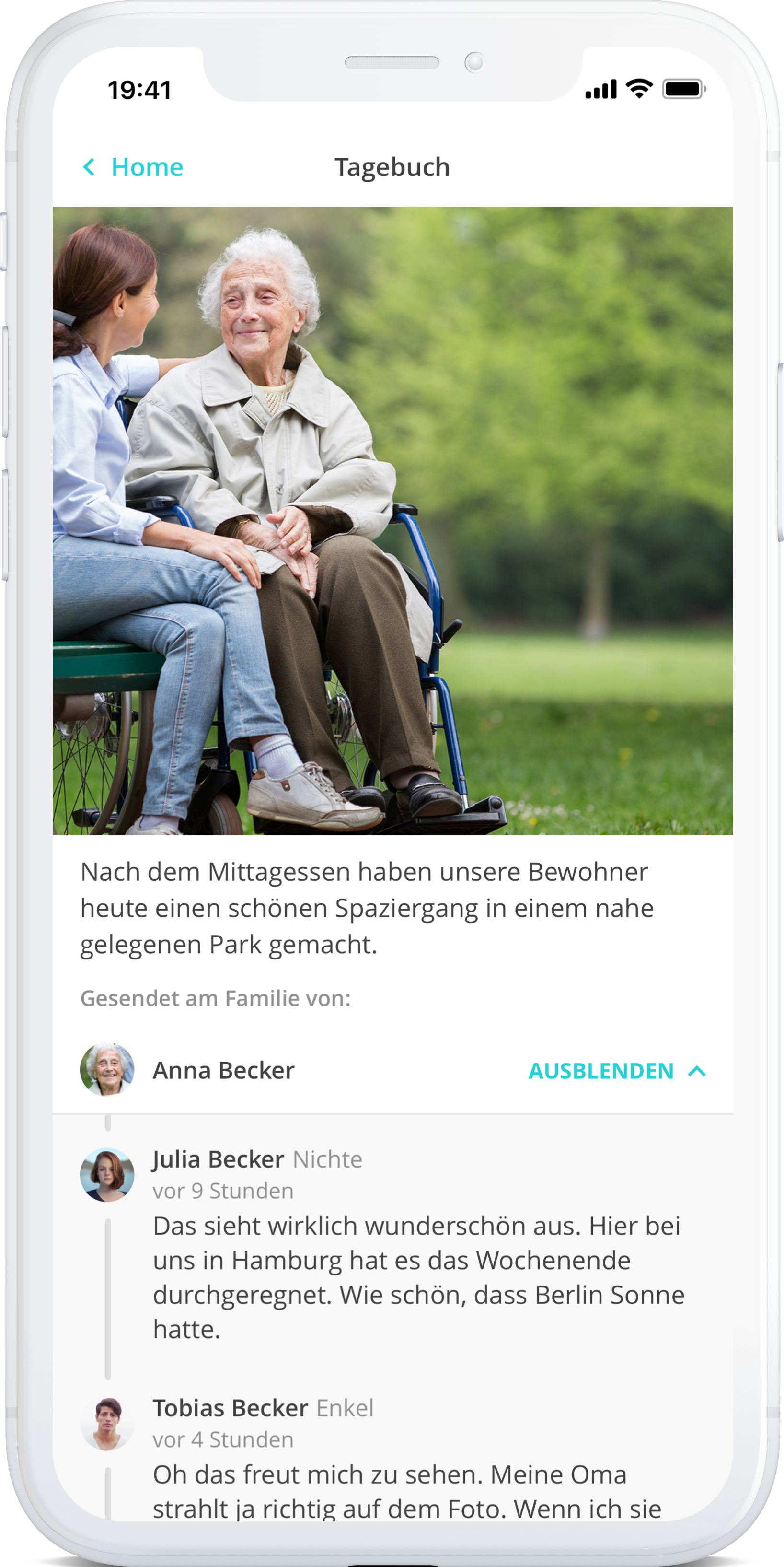Collapse comments with the Ausblenden control
This screenshot has width=784, height=1567.
617,1071
